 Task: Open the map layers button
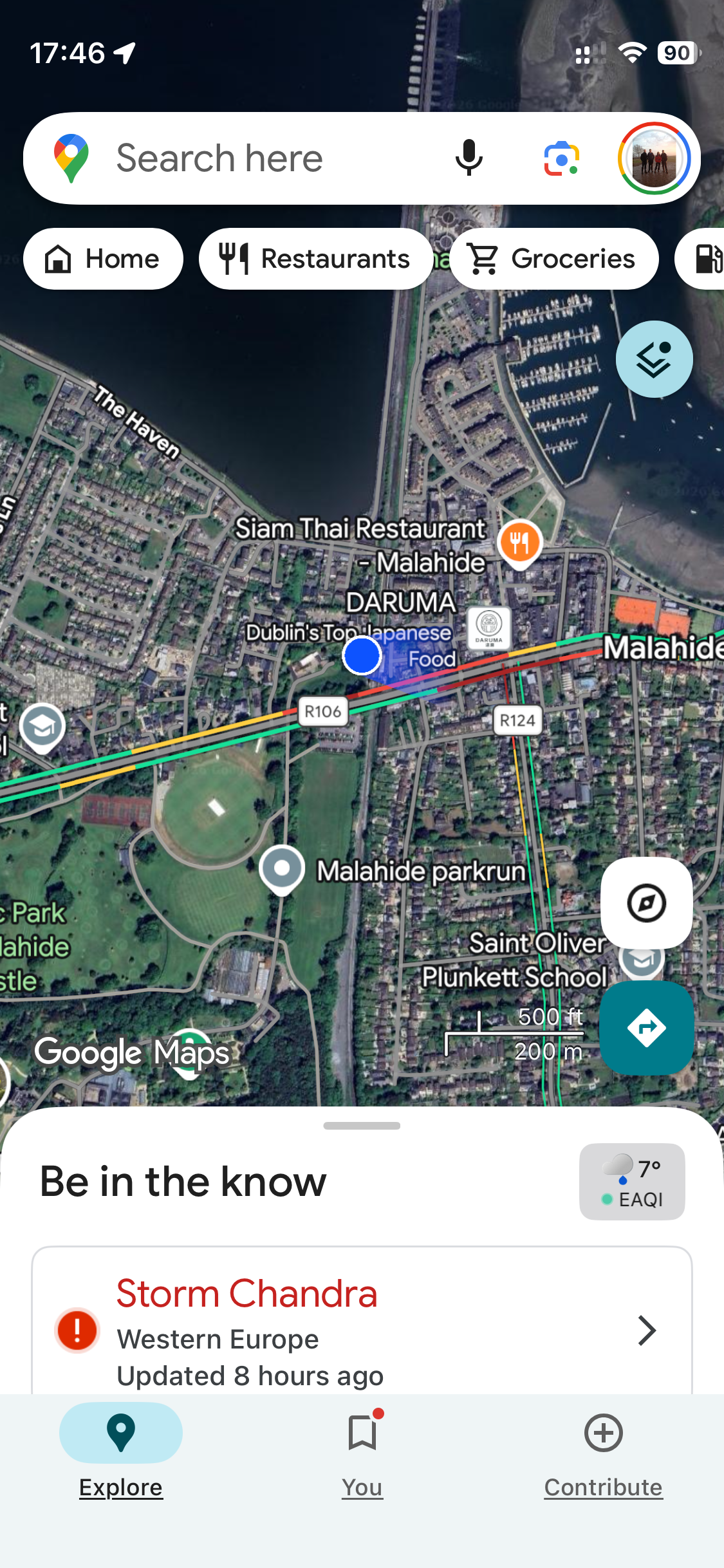pyautogui.click(x=654, y=359)
